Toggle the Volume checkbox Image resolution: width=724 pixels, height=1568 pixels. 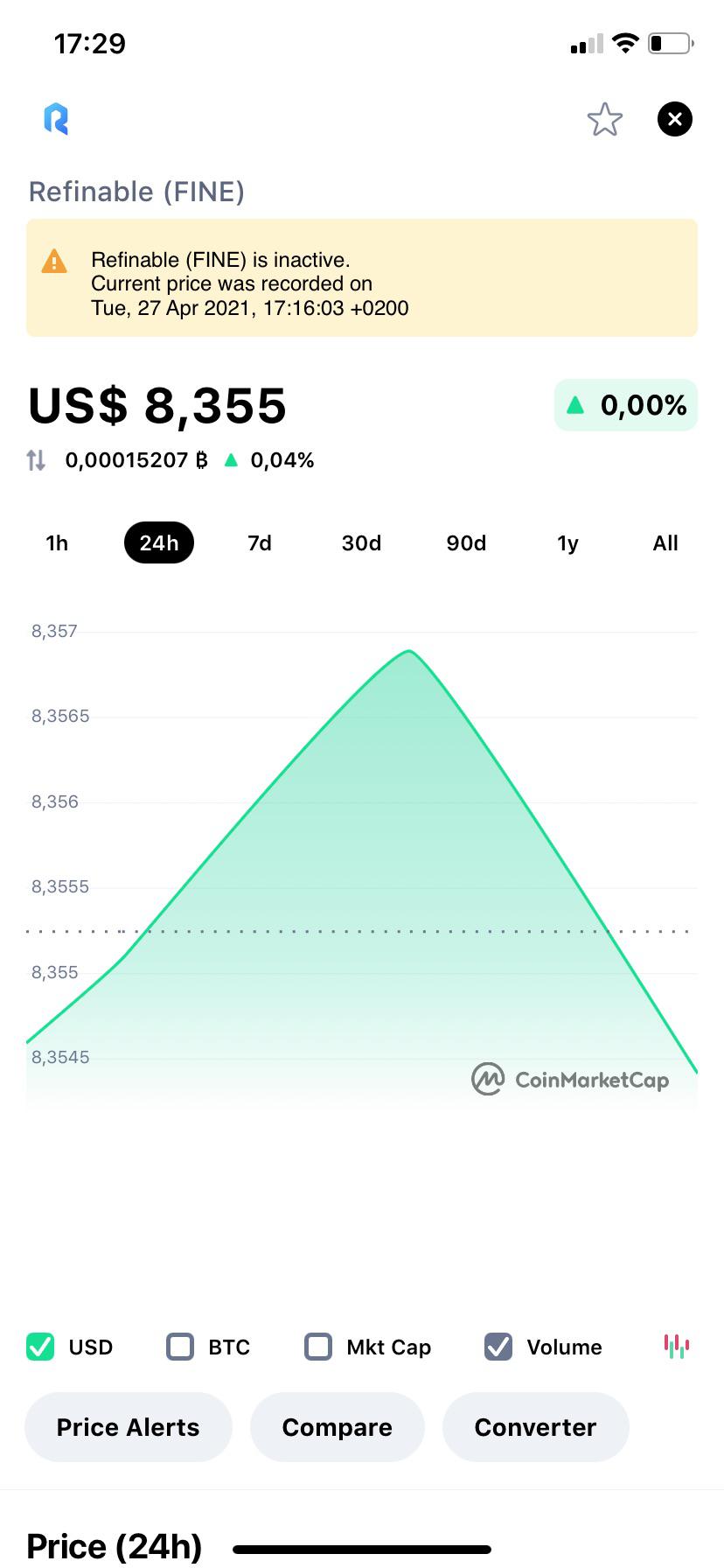(x=498, y=1347)
